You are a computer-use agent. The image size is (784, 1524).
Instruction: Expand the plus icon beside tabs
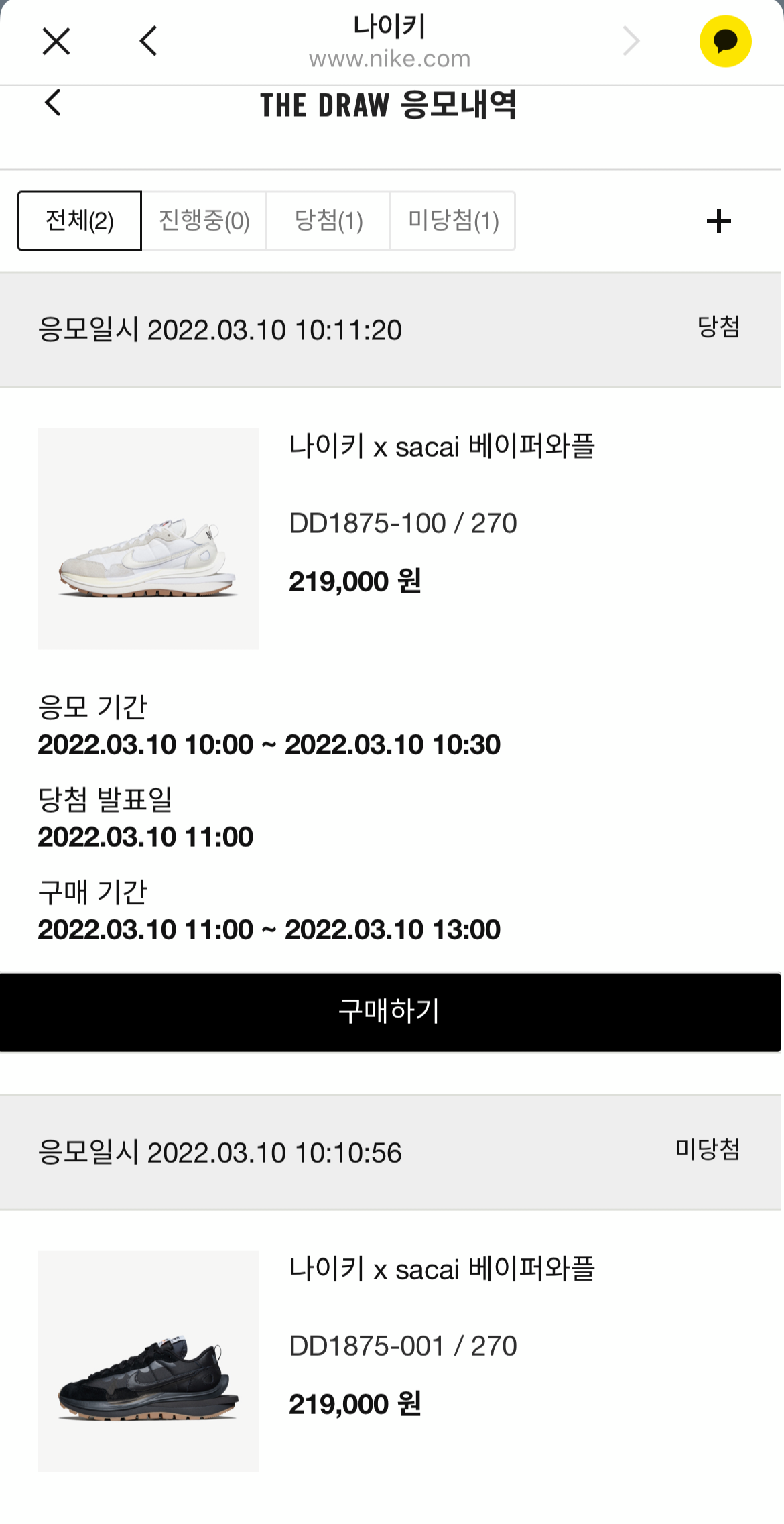click(x=718, y=221)
